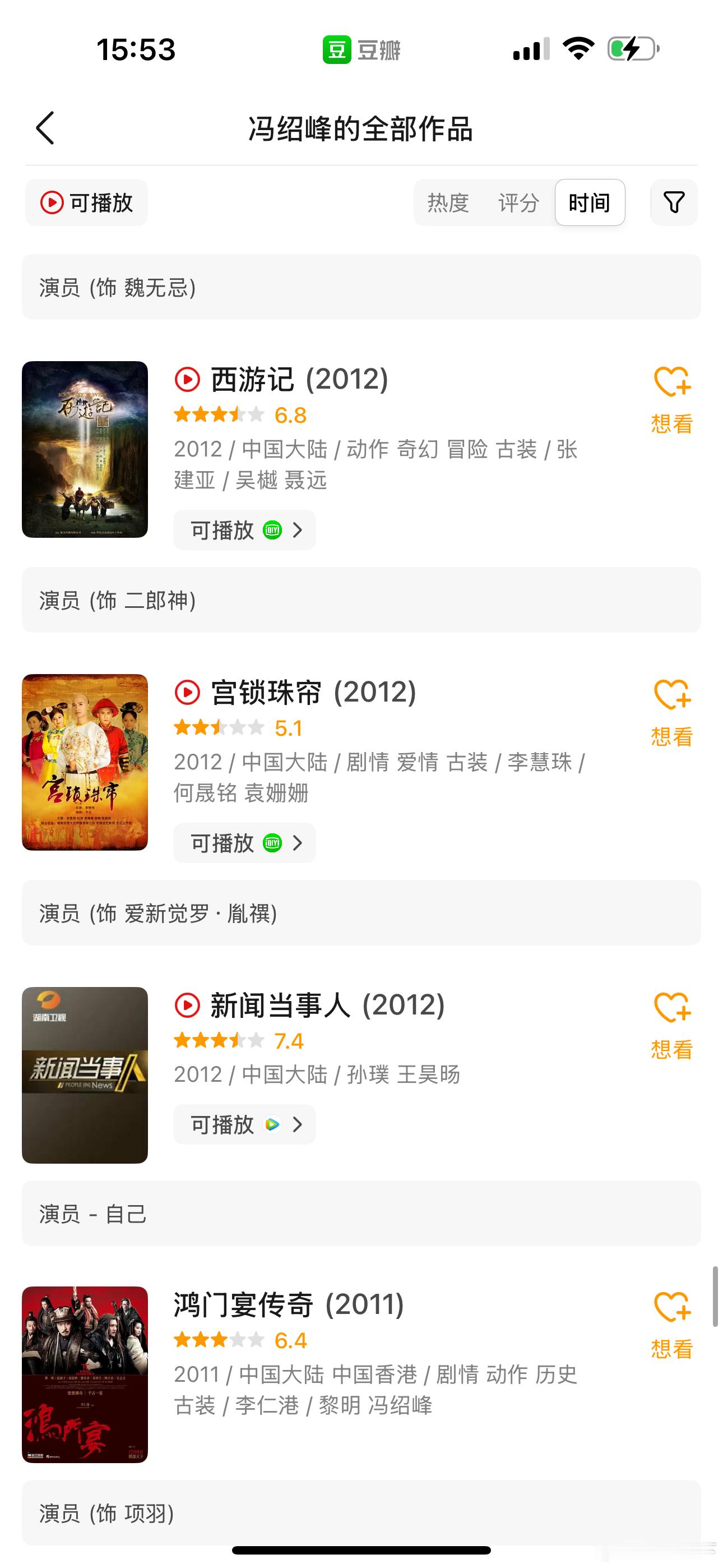The width and height of the screenshot is (723, 1568).
Task: Sort works by 评分
Action: click(518, 202)
